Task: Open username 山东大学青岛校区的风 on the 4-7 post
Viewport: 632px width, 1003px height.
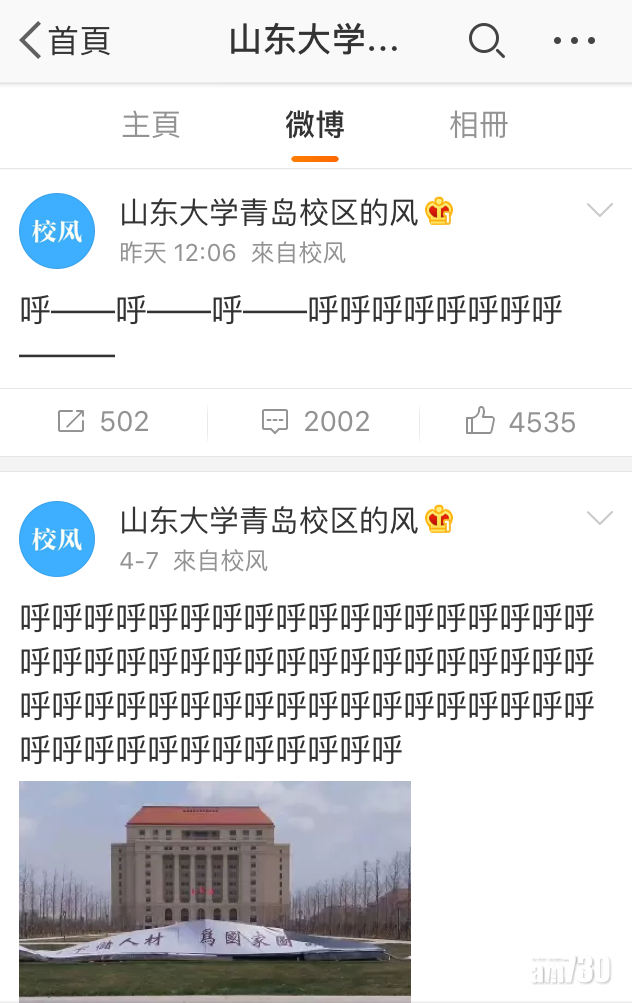Action: pos(268,521)
